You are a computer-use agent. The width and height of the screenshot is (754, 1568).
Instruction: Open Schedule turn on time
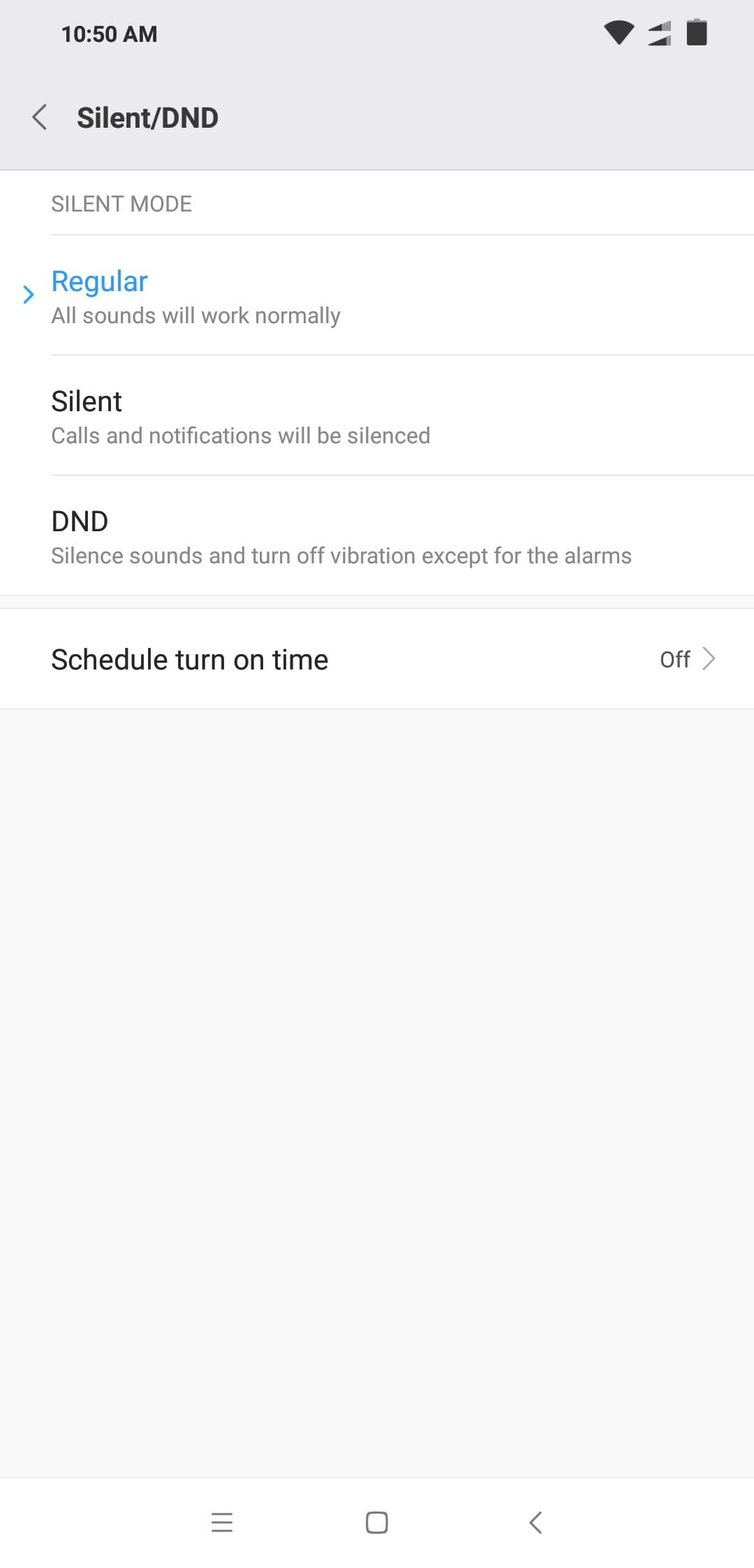pos(377,659)
